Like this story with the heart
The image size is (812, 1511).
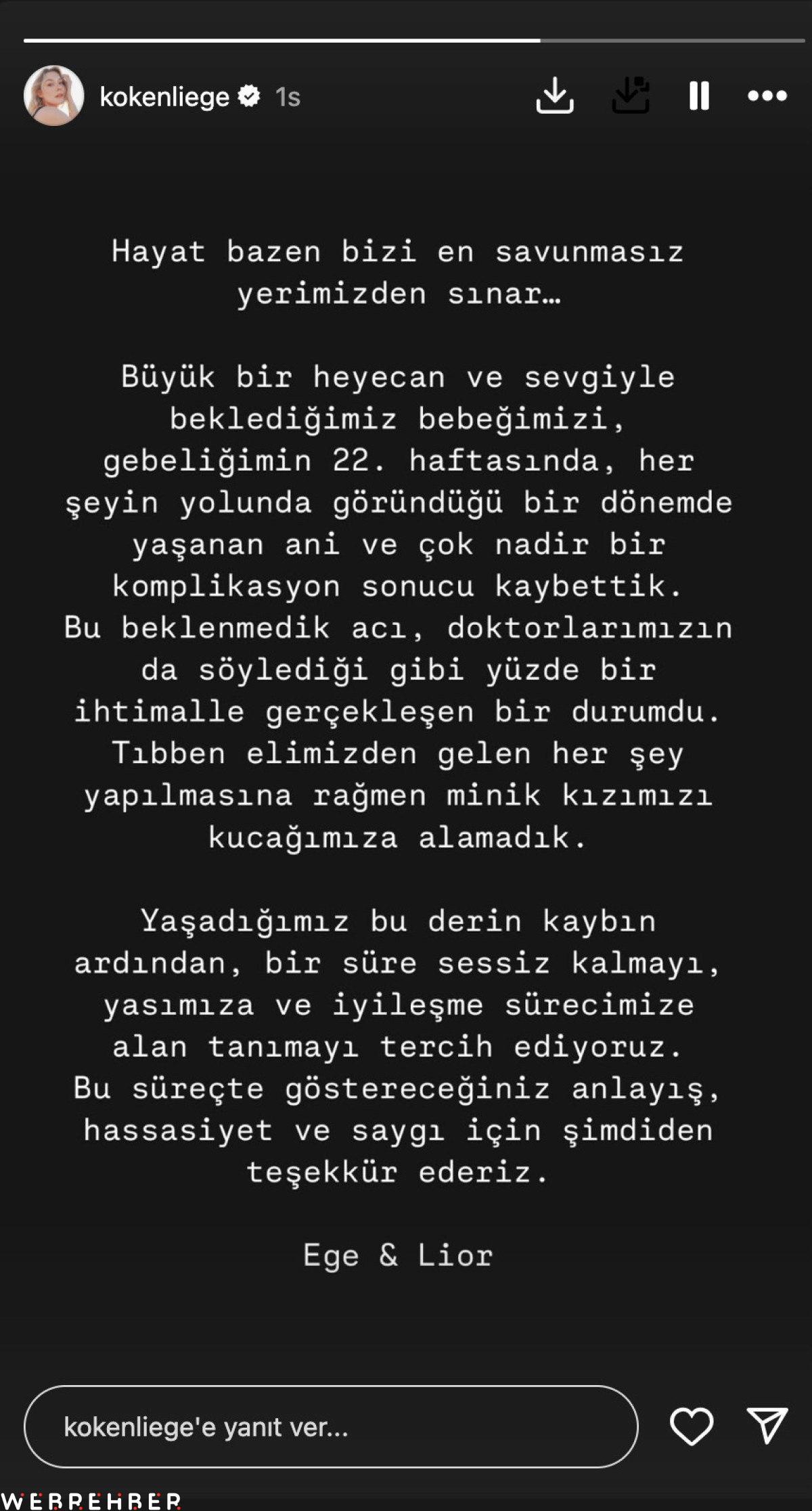pos(691,1426)
